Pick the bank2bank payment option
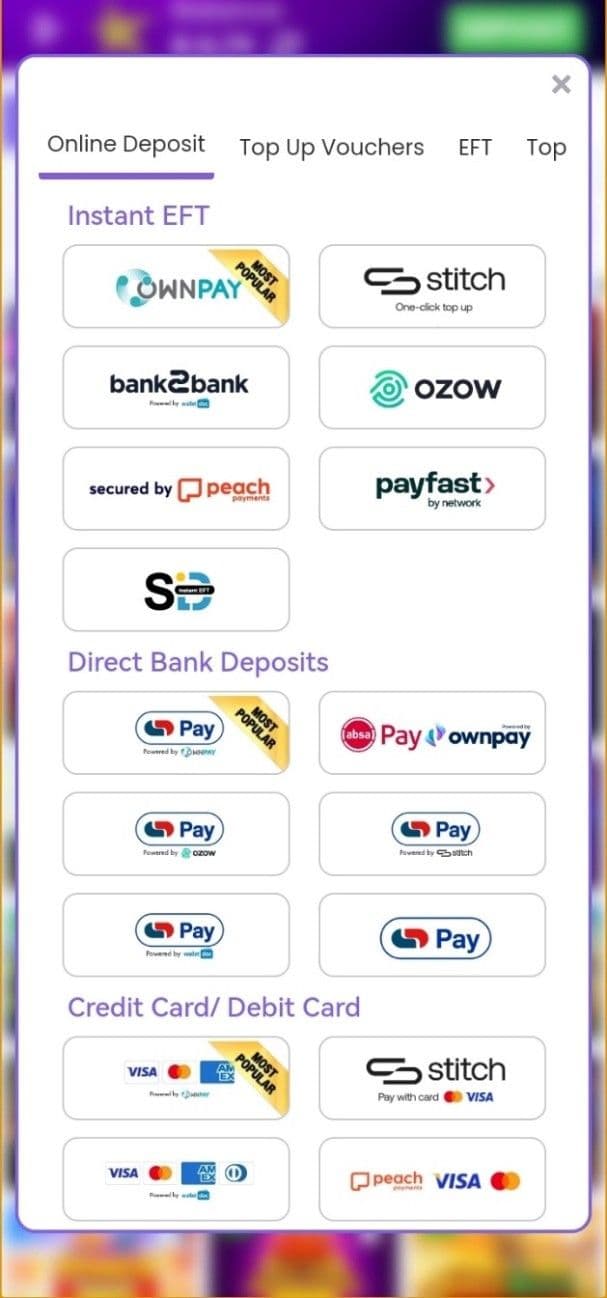Viewport: 607px width, 1298px height. (x=176, y=387)
